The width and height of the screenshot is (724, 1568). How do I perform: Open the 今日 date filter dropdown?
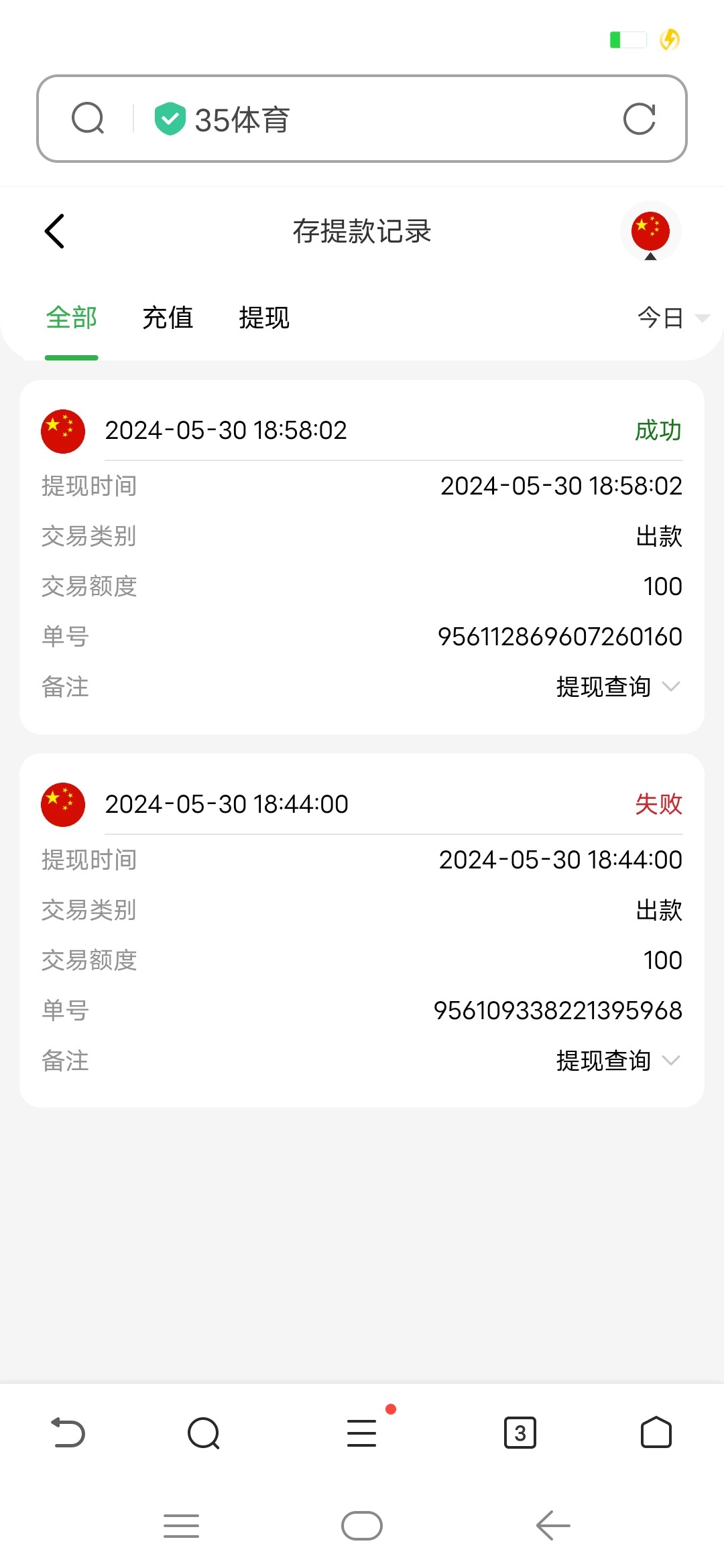tap(672, 318)
